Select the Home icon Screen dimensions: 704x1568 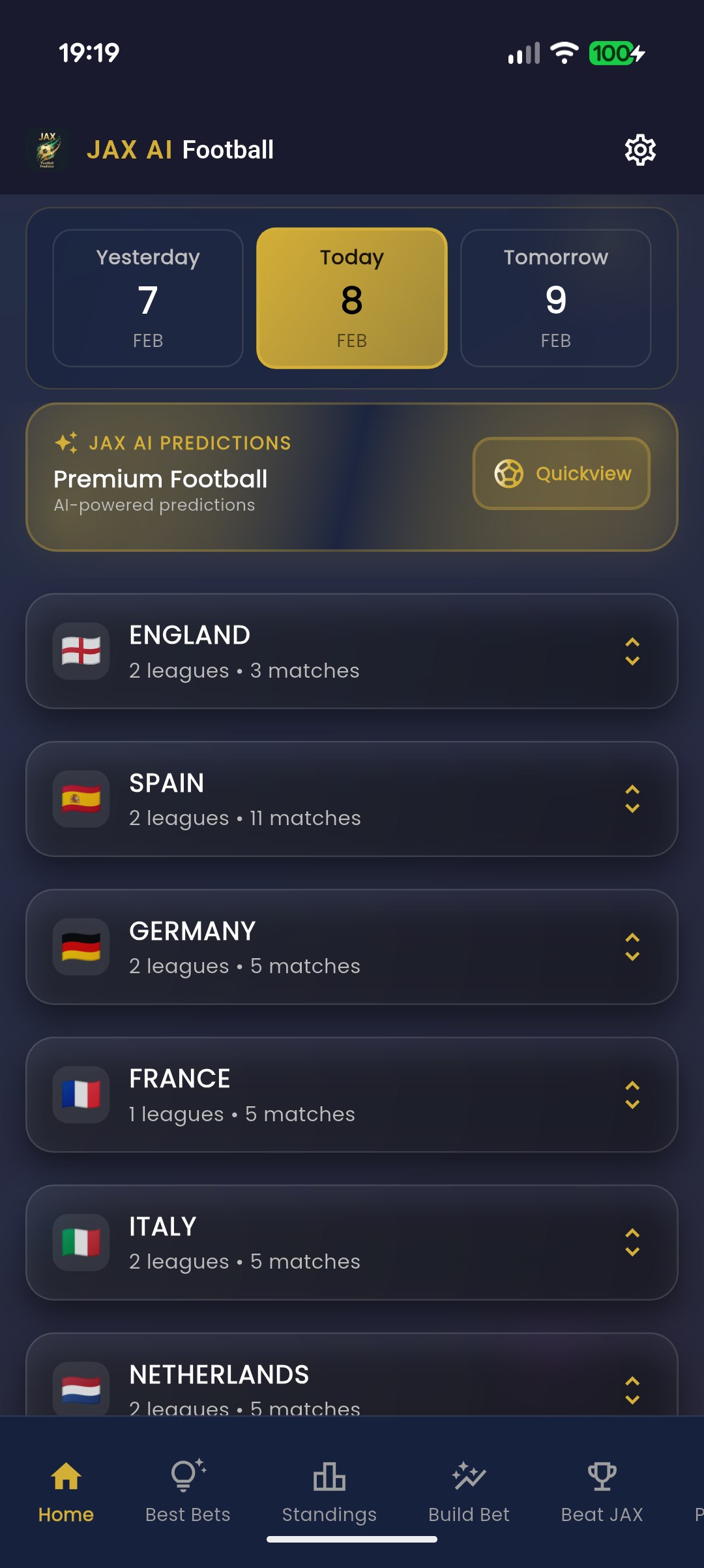click(x=66, y=1477)
